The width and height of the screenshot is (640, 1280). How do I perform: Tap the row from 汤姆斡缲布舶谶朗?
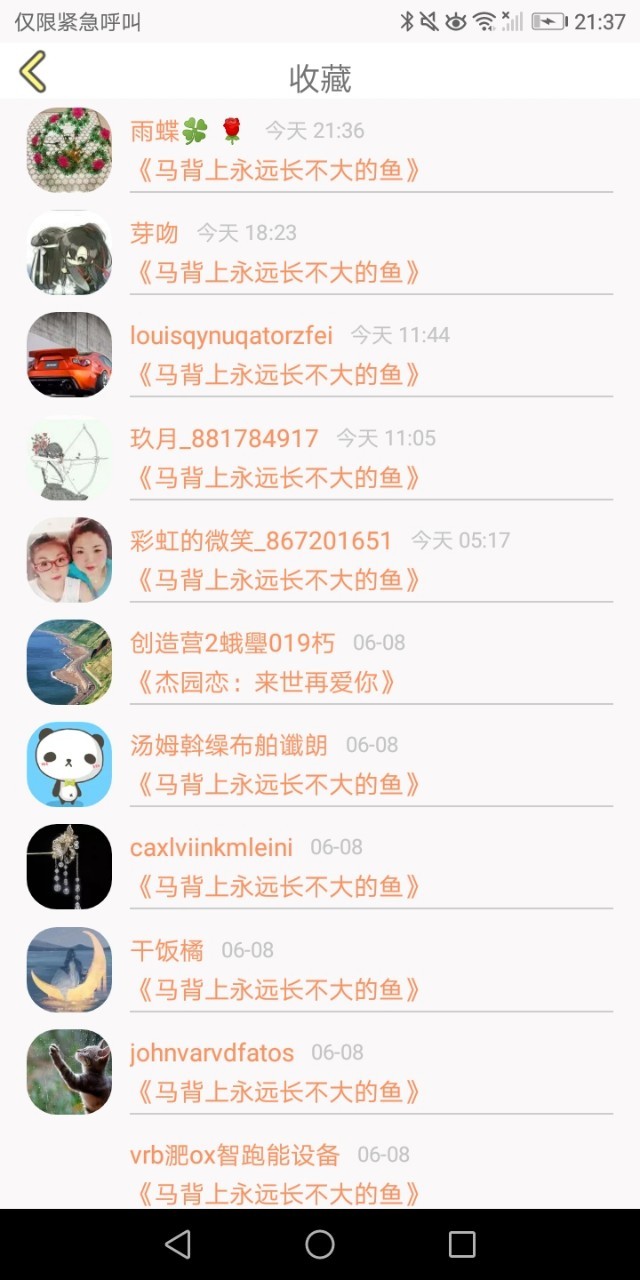(x=320, y=764)
